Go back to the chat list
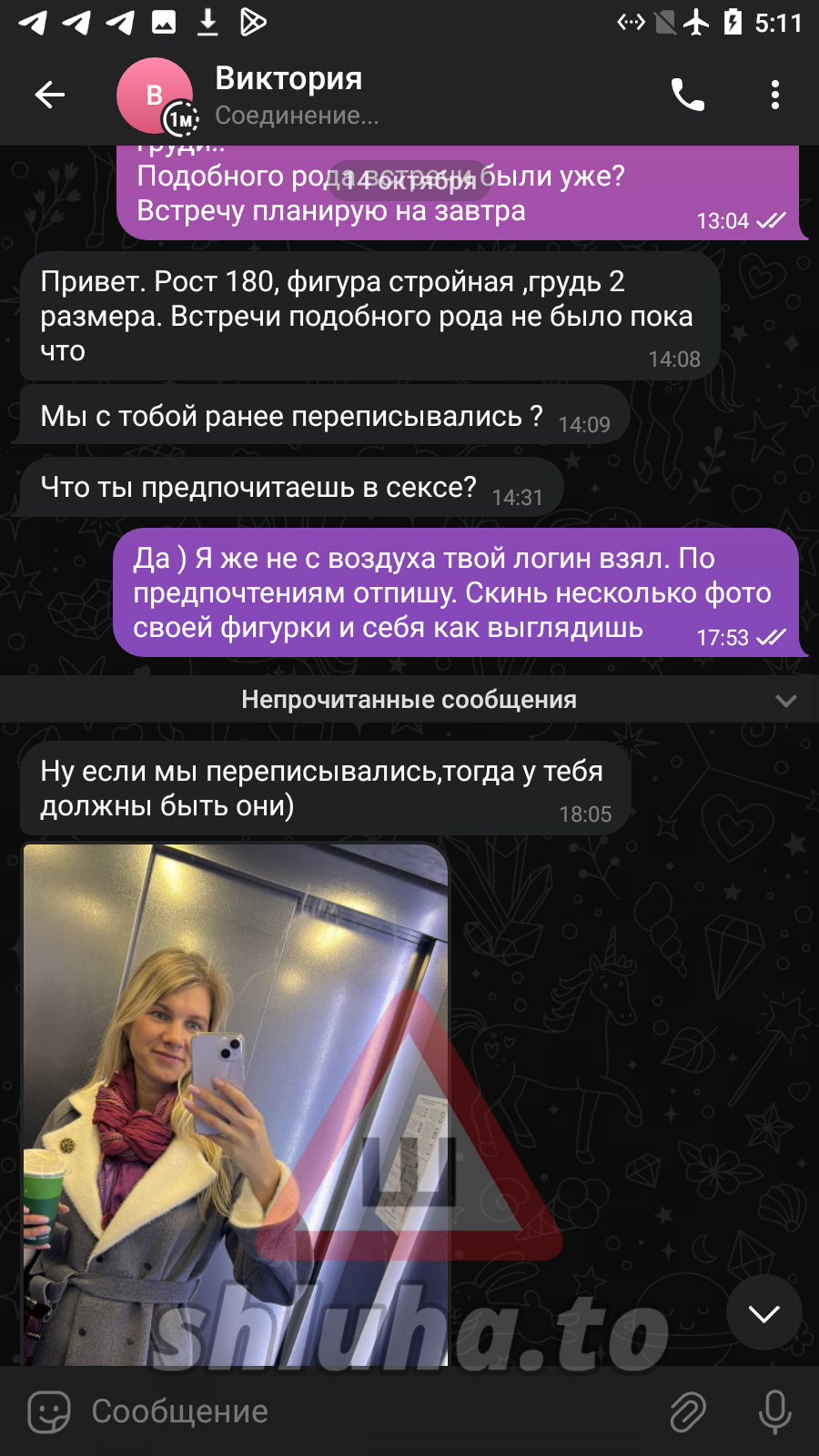Viewport: 819px width, 1456px height. (x=49, y=94)
